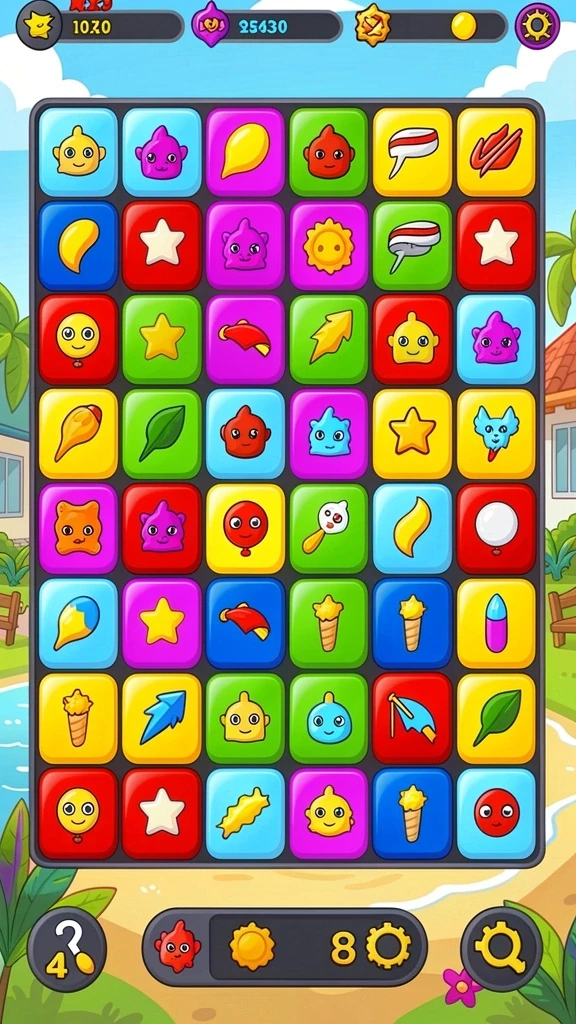
Task: Tap the blue arrow on yellow tile
Action: 161,718
